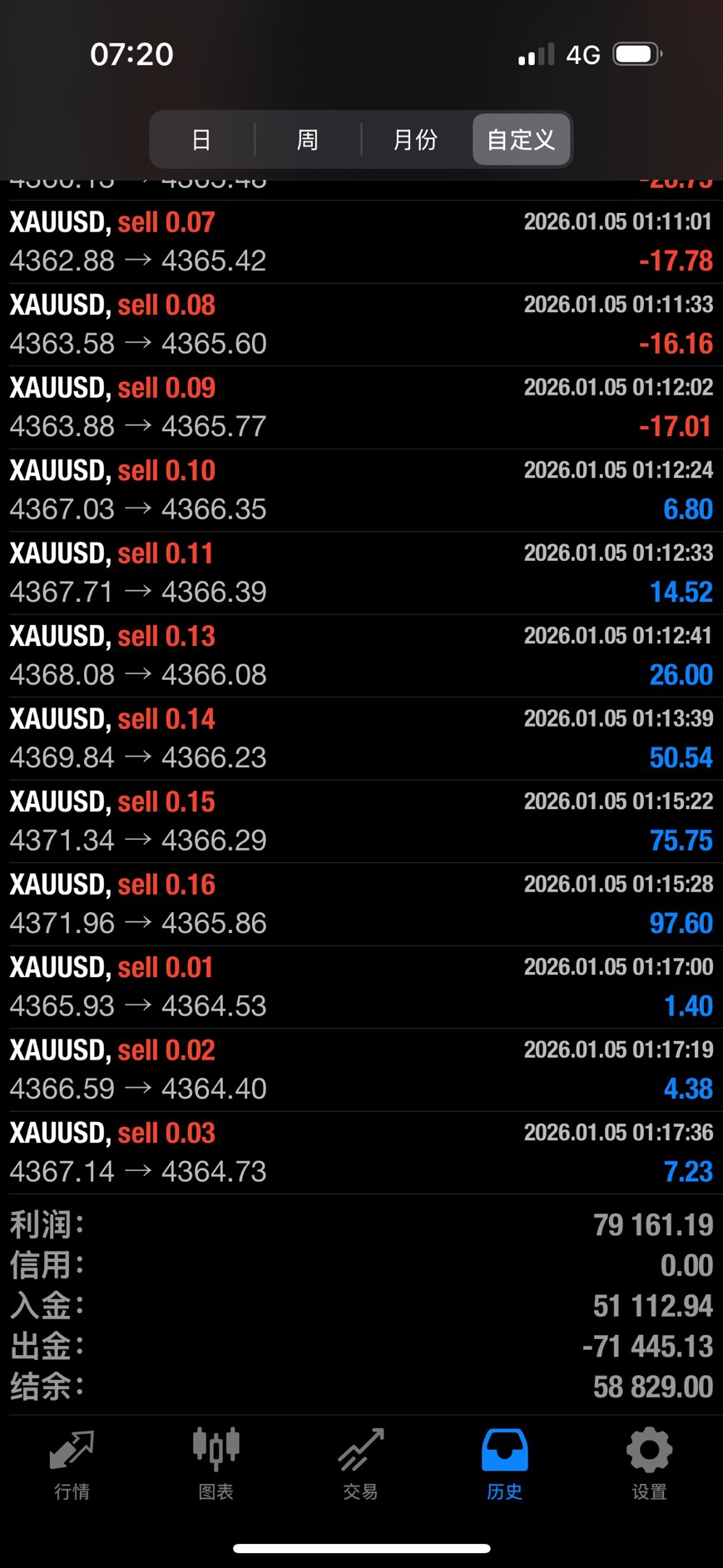Viewport: 723px width, 1568px height.
Task: Open the sell 0.13 trade earning 26.00
Action: (361, 656)
